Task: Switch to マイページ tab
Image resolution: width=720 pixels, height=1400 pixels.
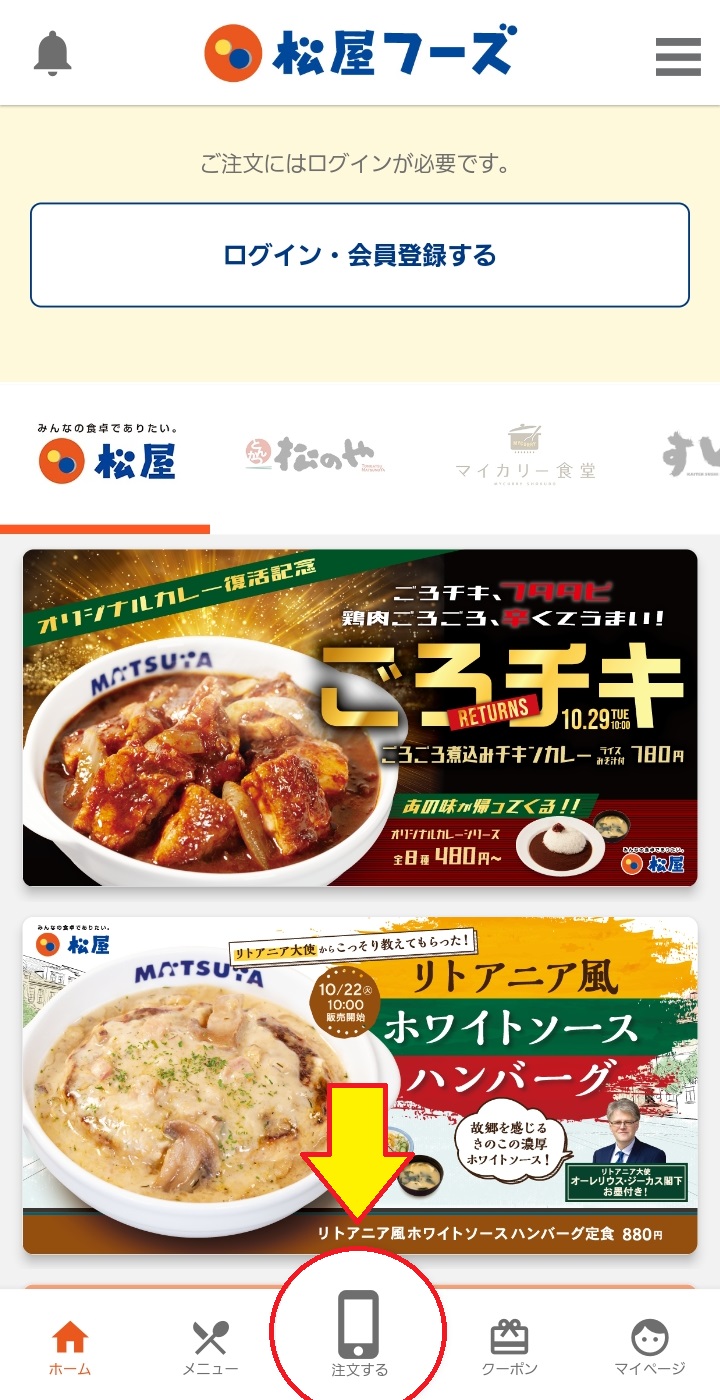Action: coord(649,1346)
